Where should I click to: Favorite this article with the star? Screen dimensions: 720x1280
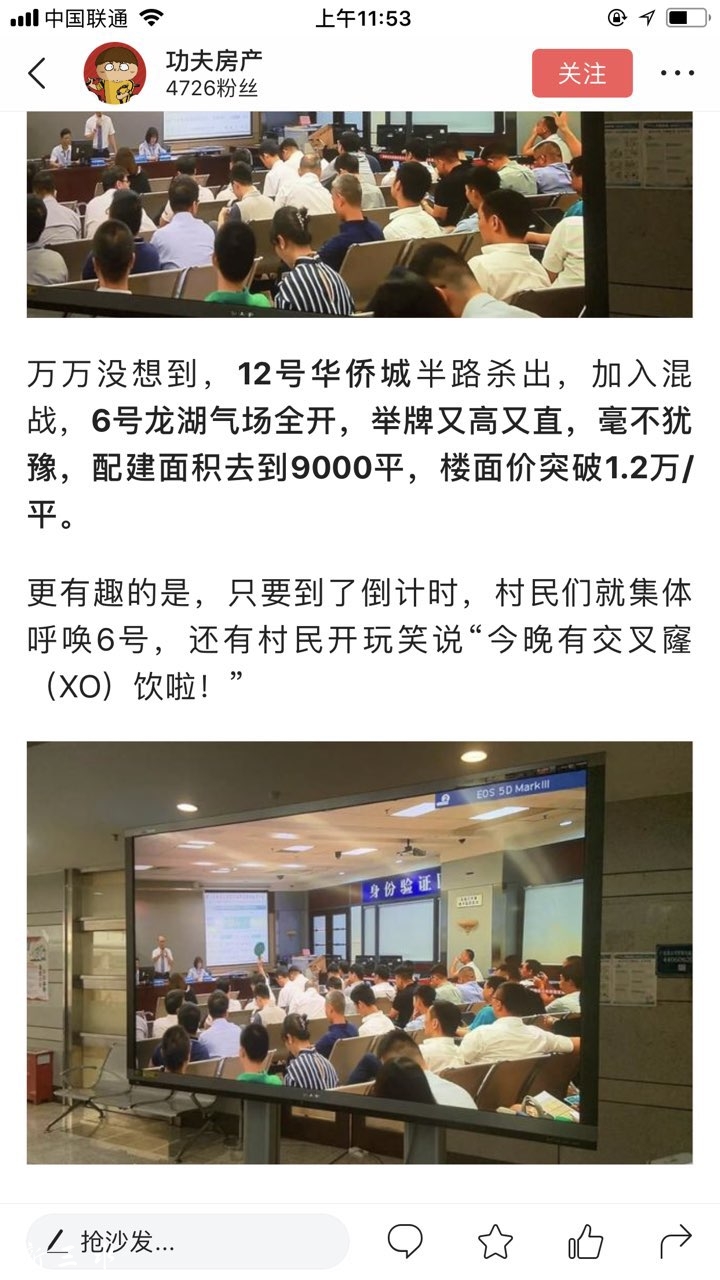[495, 1242]
